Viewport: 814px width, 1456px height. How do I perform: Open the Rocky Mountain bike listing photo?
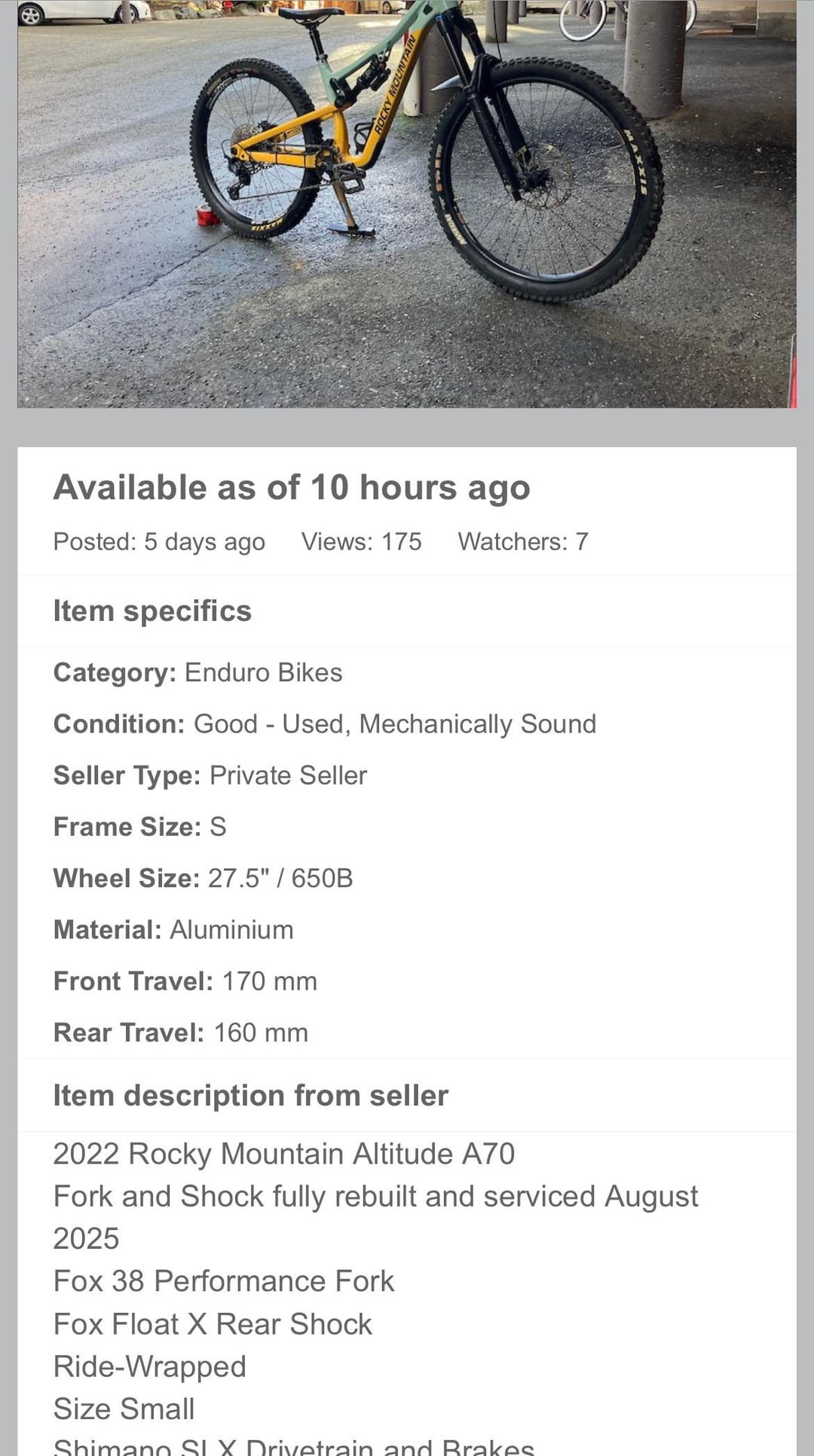tap(407, 203)
